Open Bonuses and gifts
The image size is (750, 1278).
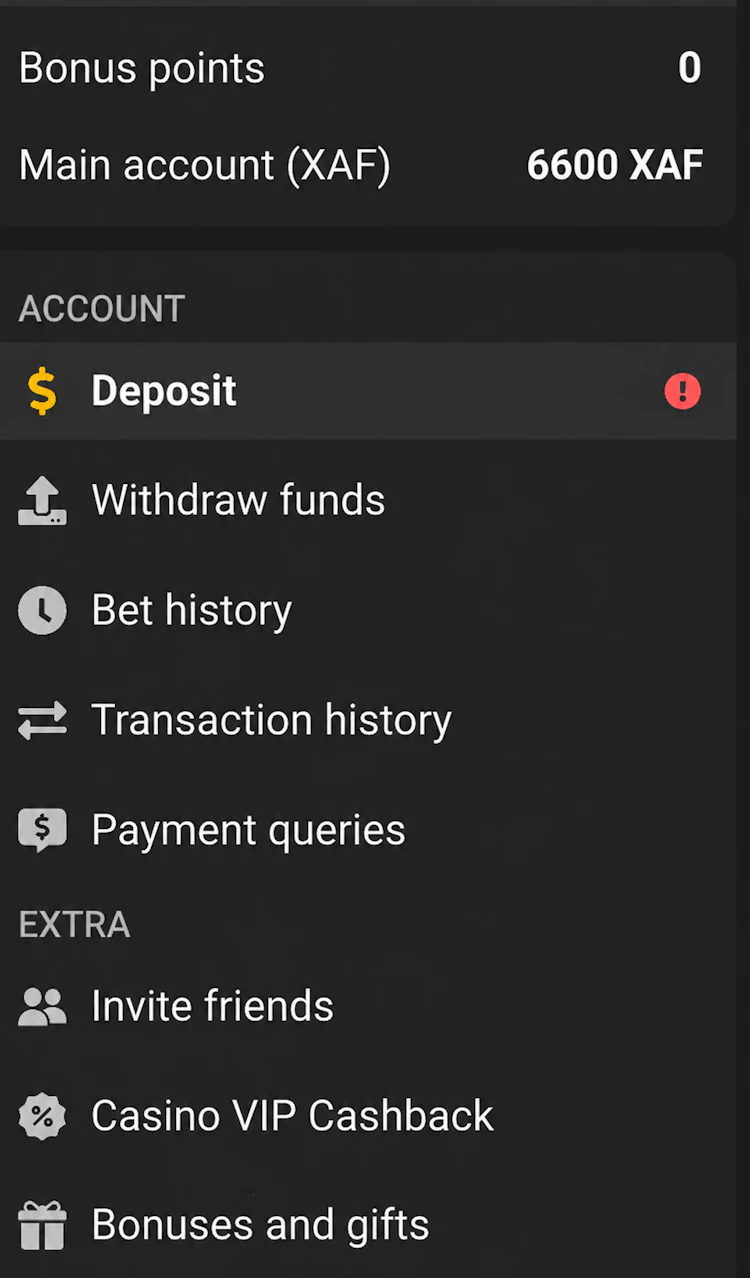368,1225
